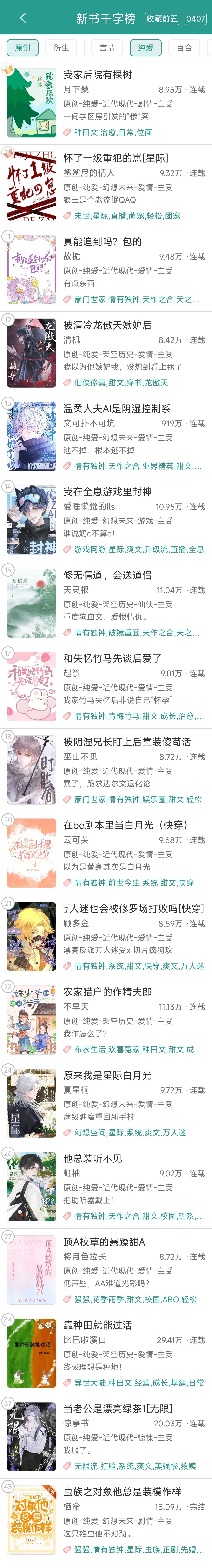Open the book 被清冷龙傲天嫉妒后
Image resolution: width=212 pixels, height=1568 pixels.
click(107, 325)
